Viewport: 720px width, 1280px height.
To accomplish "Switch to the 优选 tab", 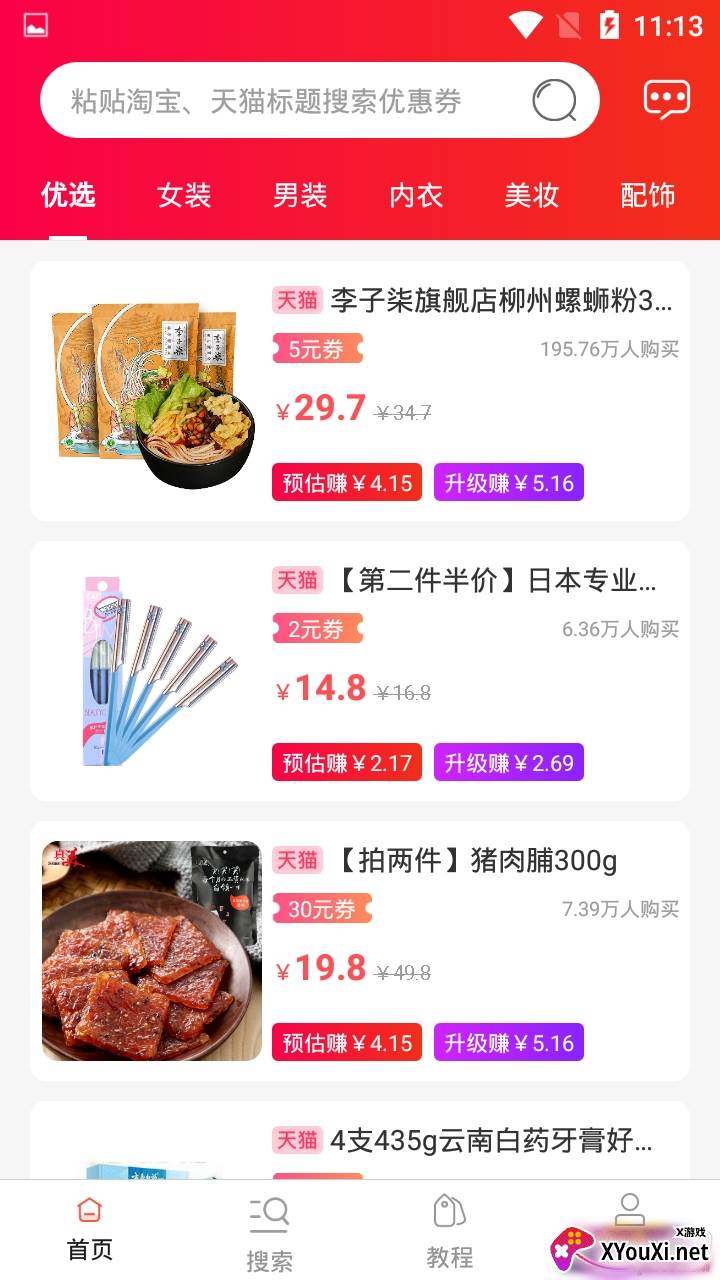I will pos(68,196).
